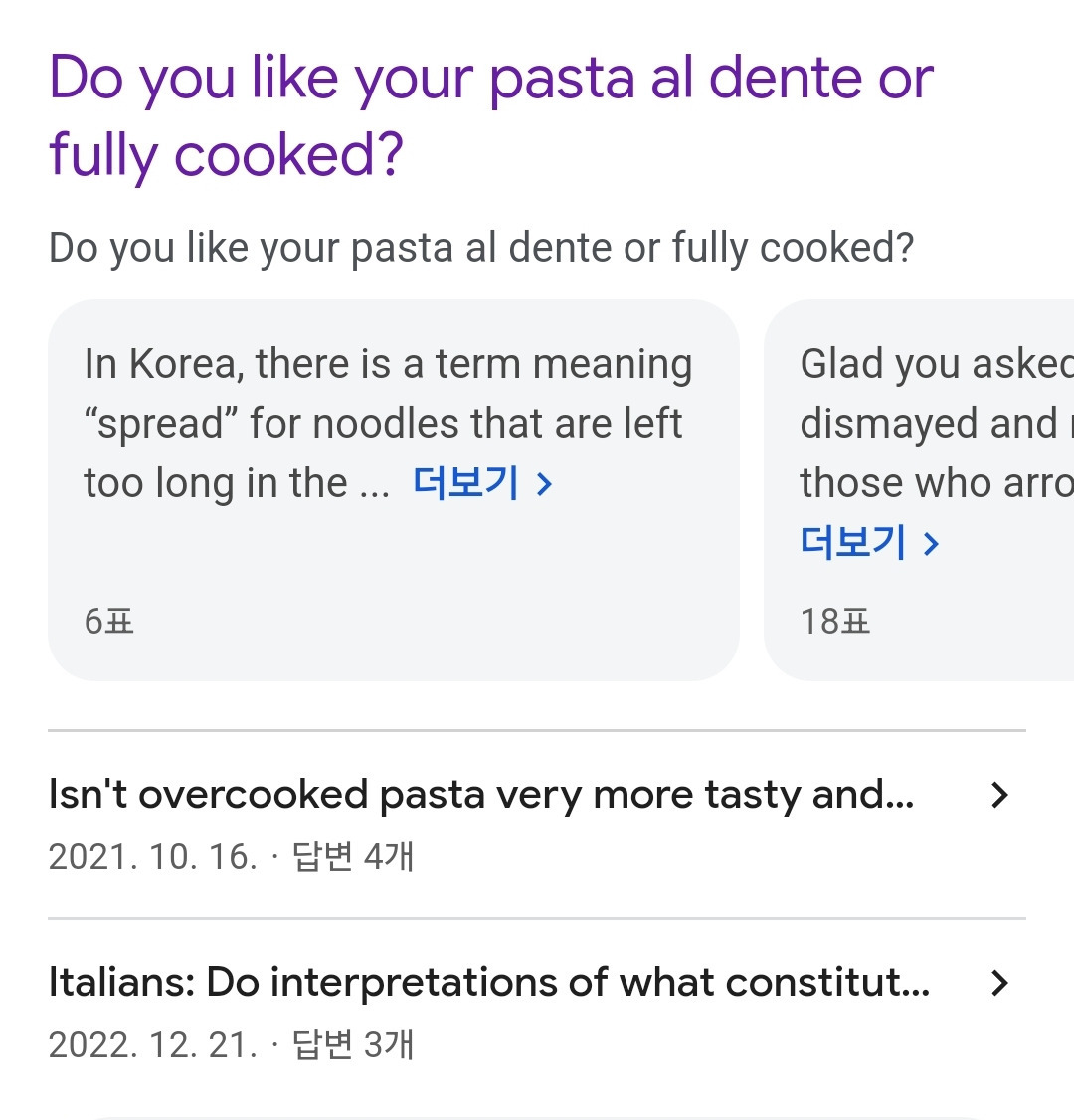Click the chevron beside the second 더보기 link

coord(932,541)
